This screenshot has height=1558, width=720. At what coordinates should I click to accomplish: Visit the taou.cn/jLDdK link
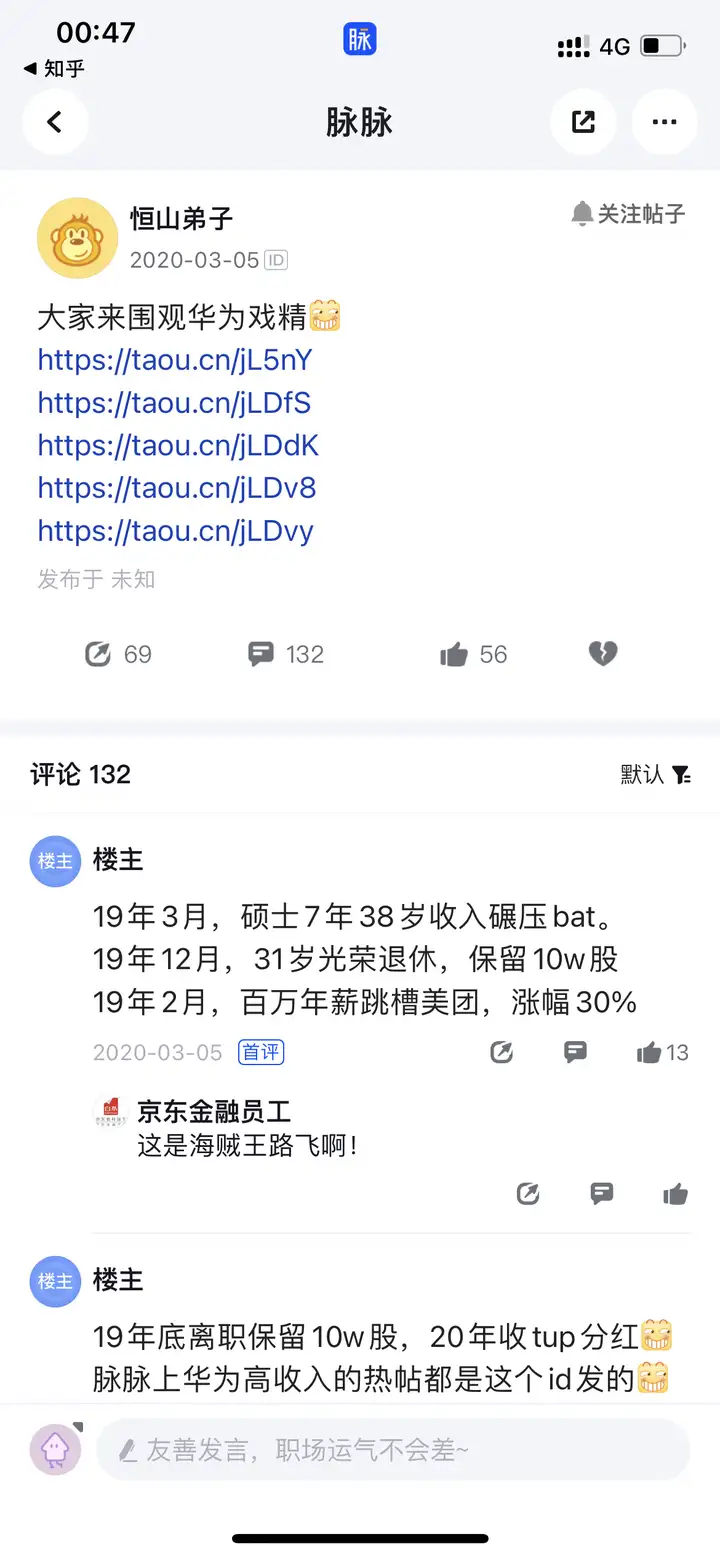pyautogui.click(x=178, y=445)
